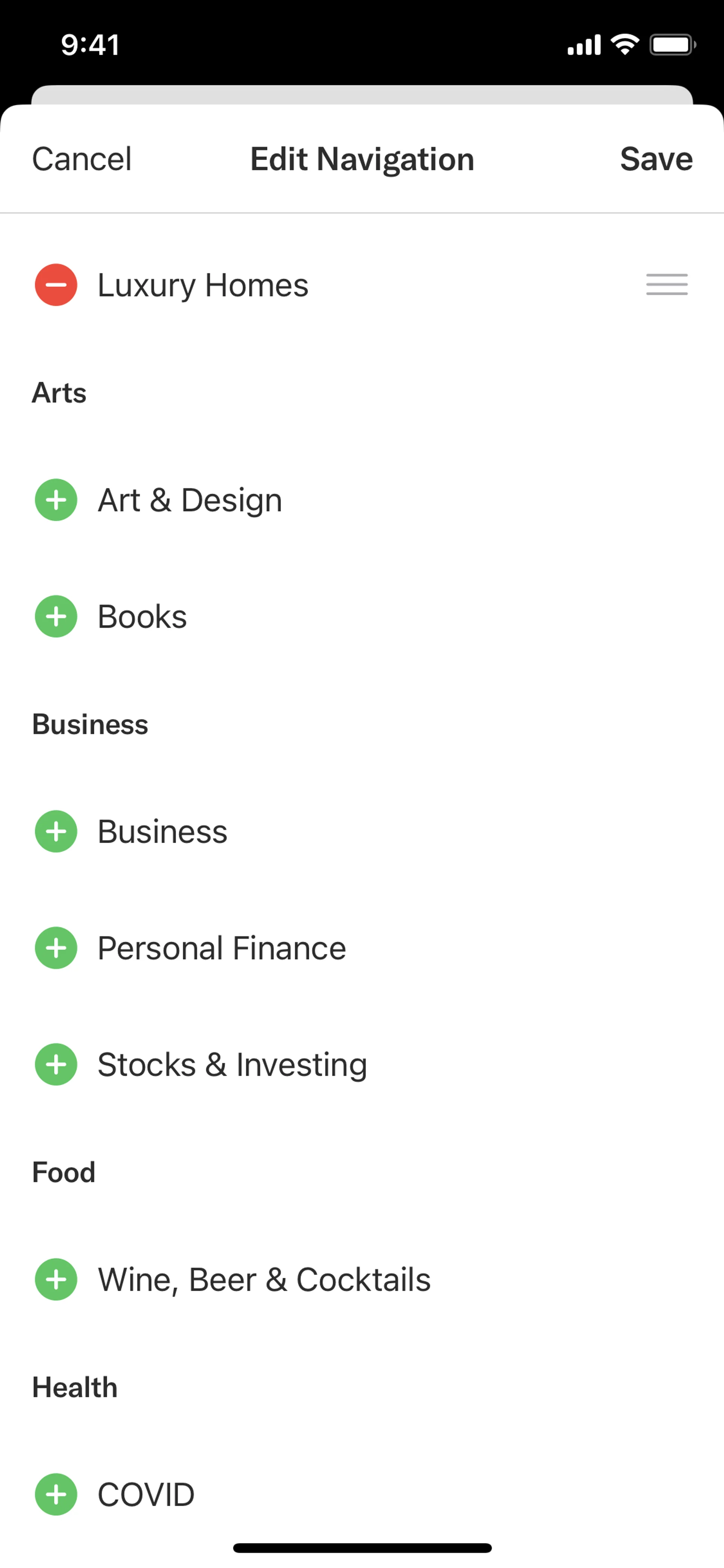
Task: Add Art & Design section
Action: pos(56,500)
